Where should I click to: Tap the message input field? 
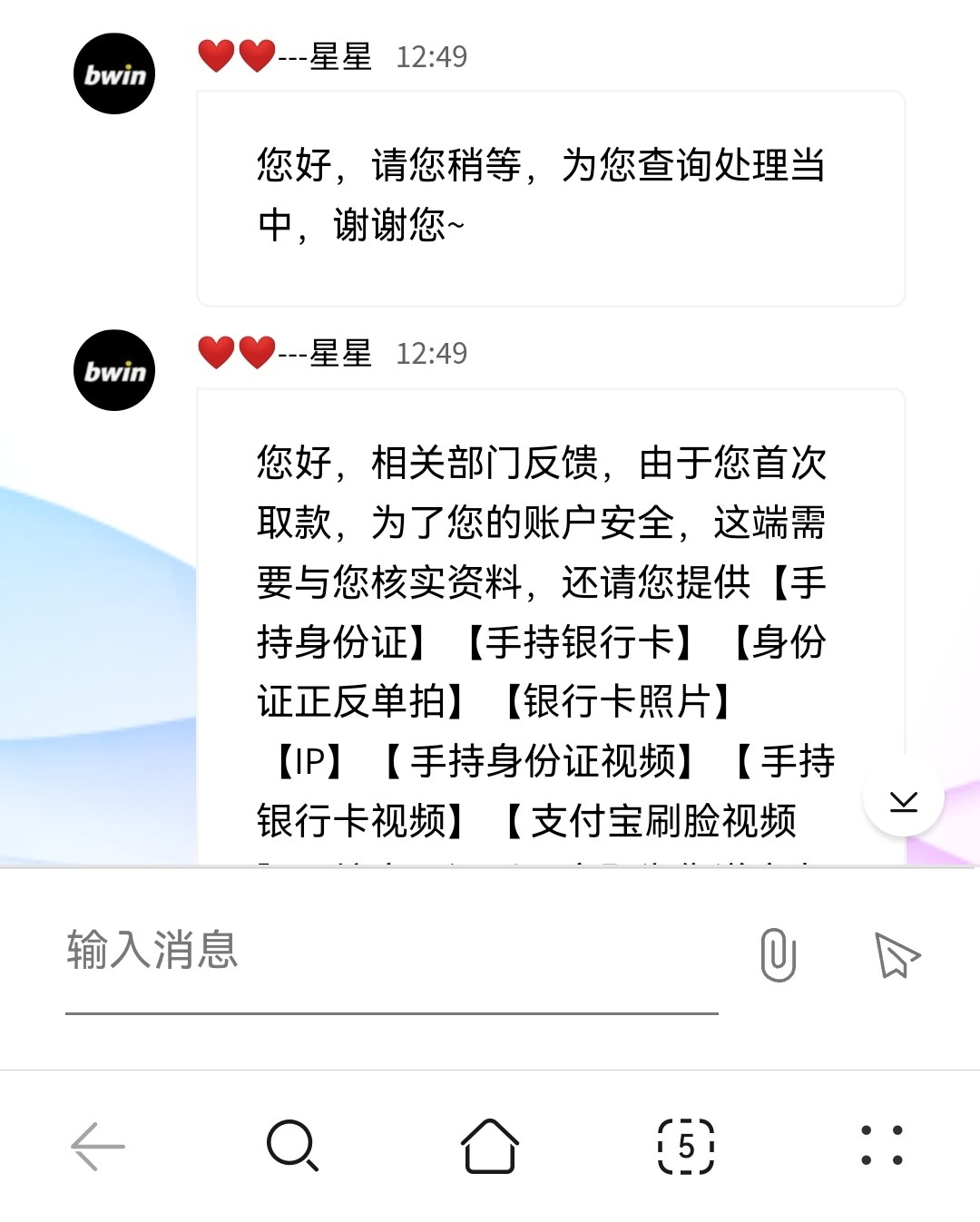390,951
